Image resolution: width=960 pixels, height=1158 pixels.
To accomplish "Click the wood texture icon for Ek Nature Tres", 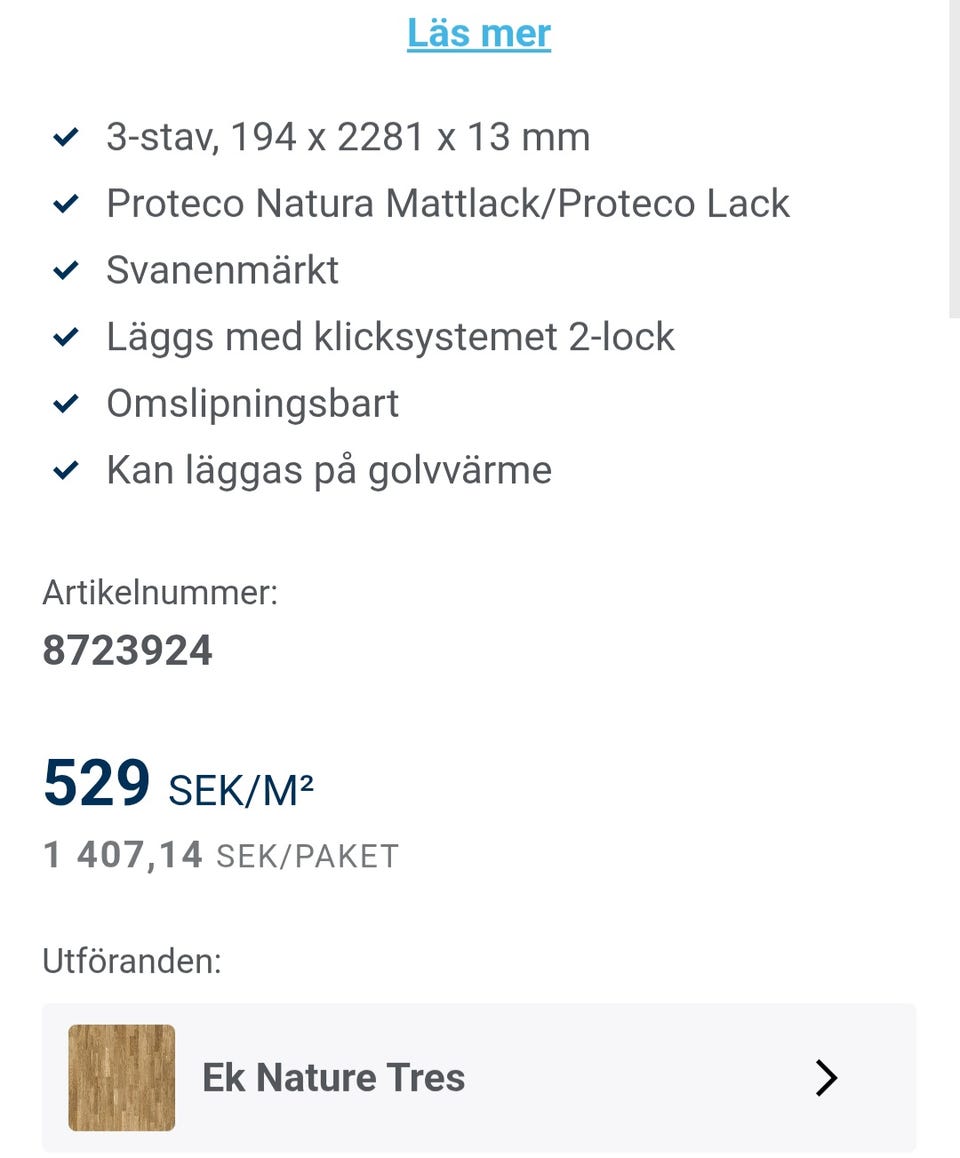I will [x=121, y=1077].
